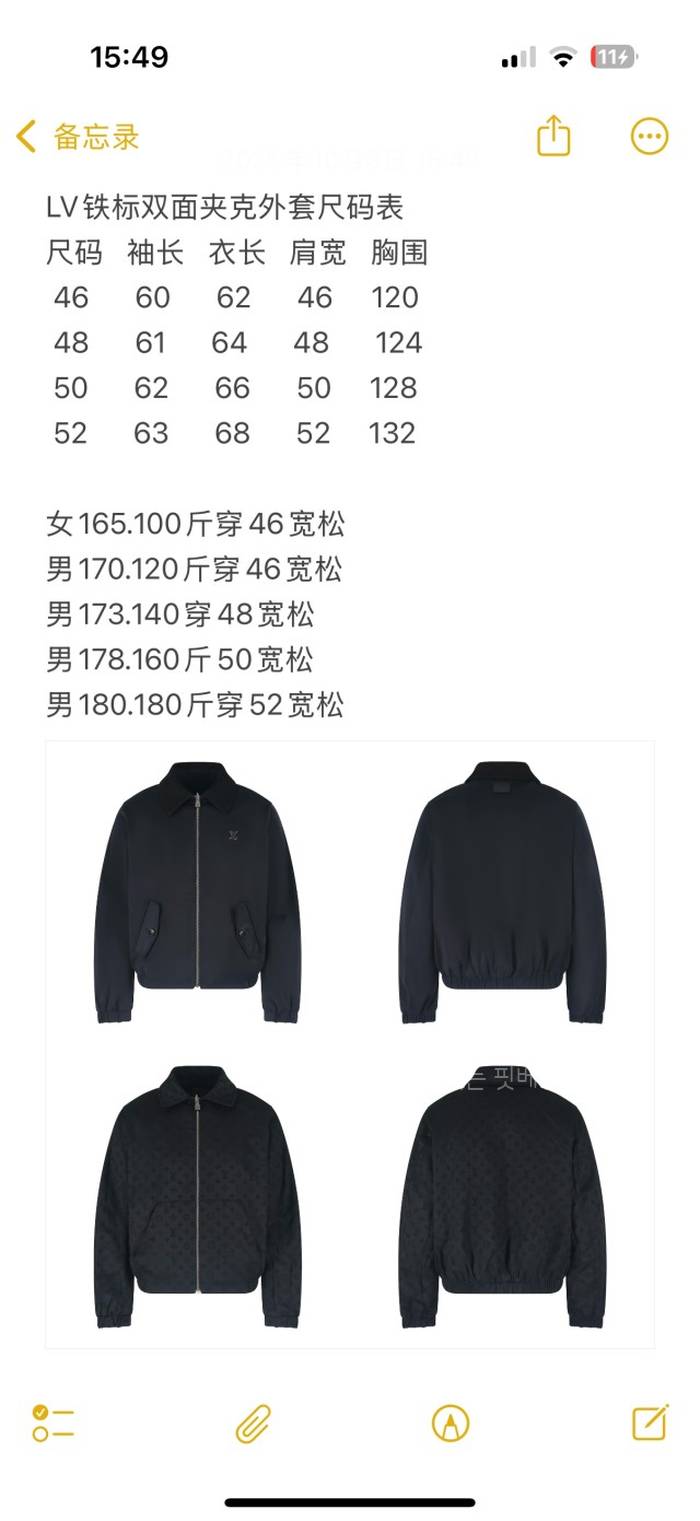Go back to 备忘录 notes list
The height and width of the screenshot is (1521, 700).
78,136
